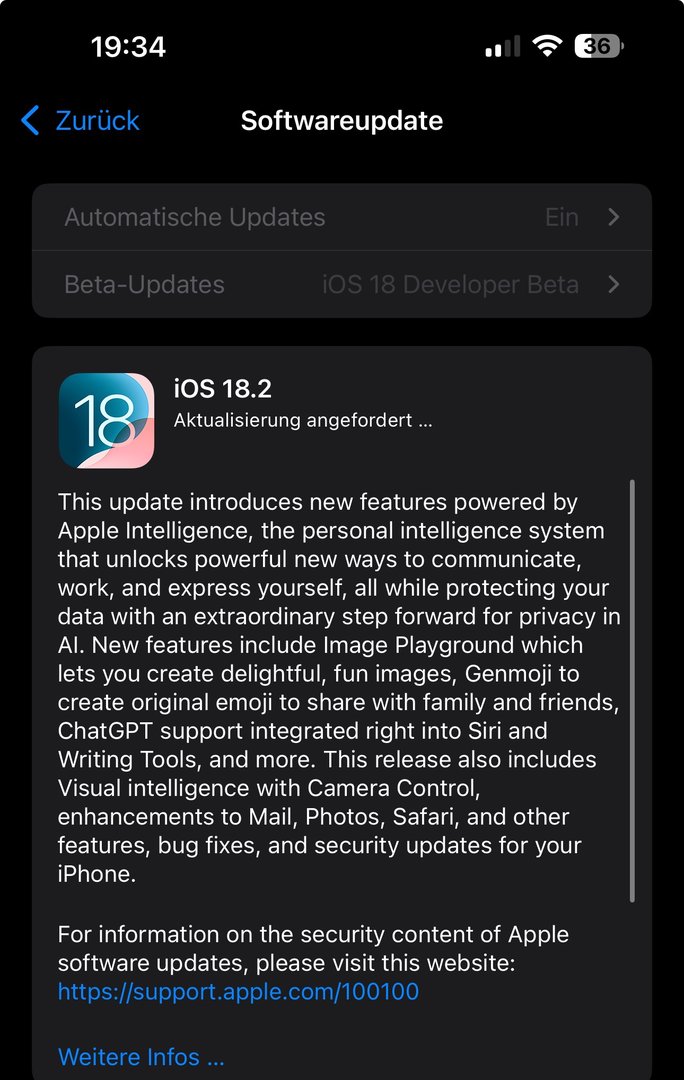
Task: Tap Weitere Infos for more details
Action: click(x=141, y=1056)
